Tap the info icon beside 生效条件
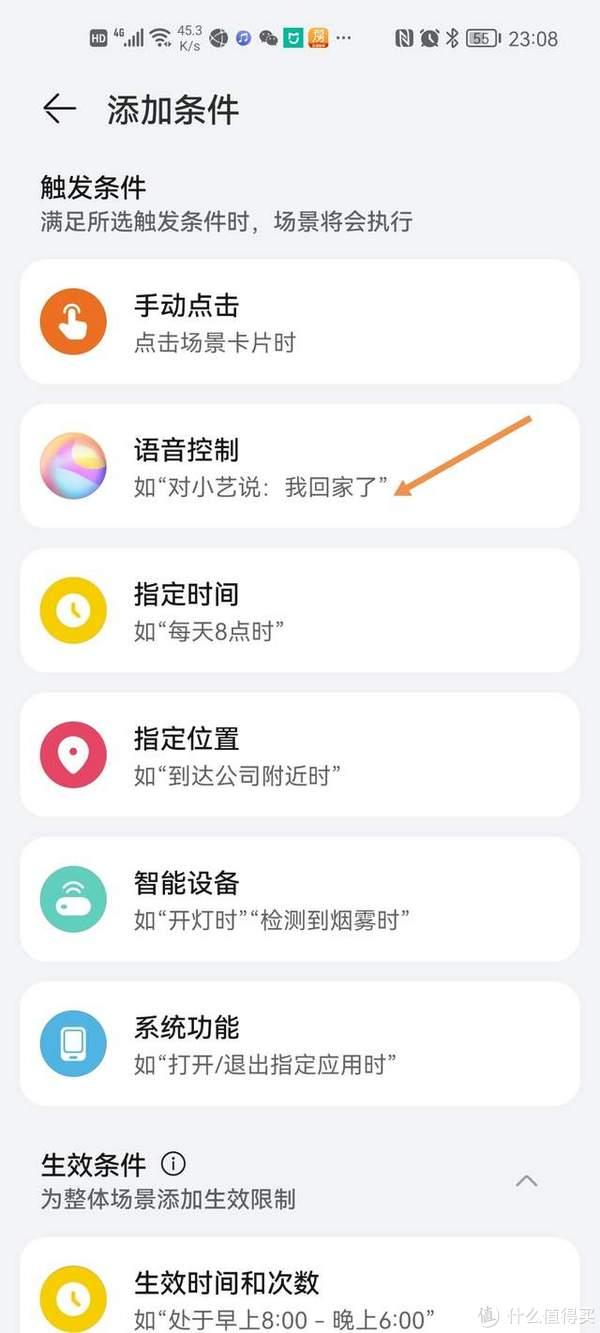600x1333 pixels. coord(174,1164)
